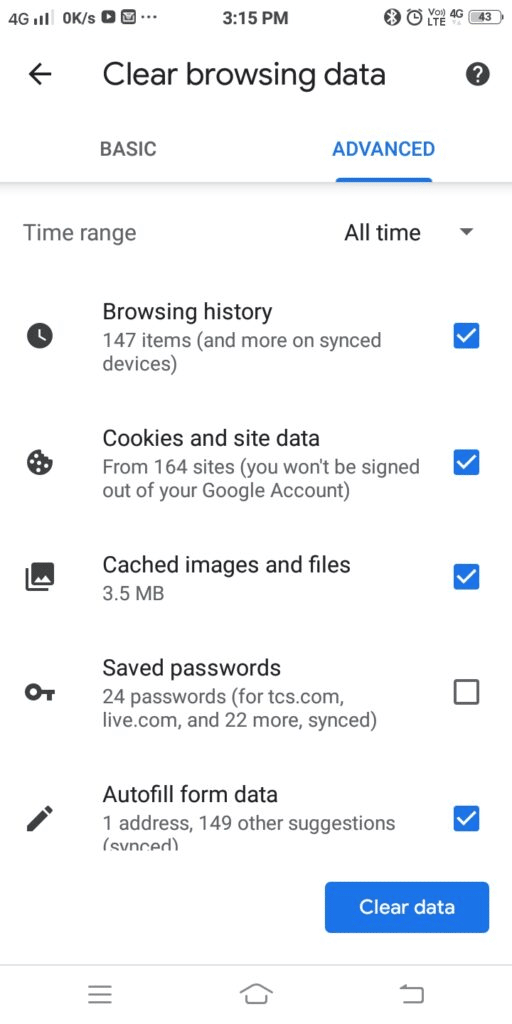The height and width of the screenshot is (1024, 512).
Task: Tap the Clear data button
Action: point(407,907)
